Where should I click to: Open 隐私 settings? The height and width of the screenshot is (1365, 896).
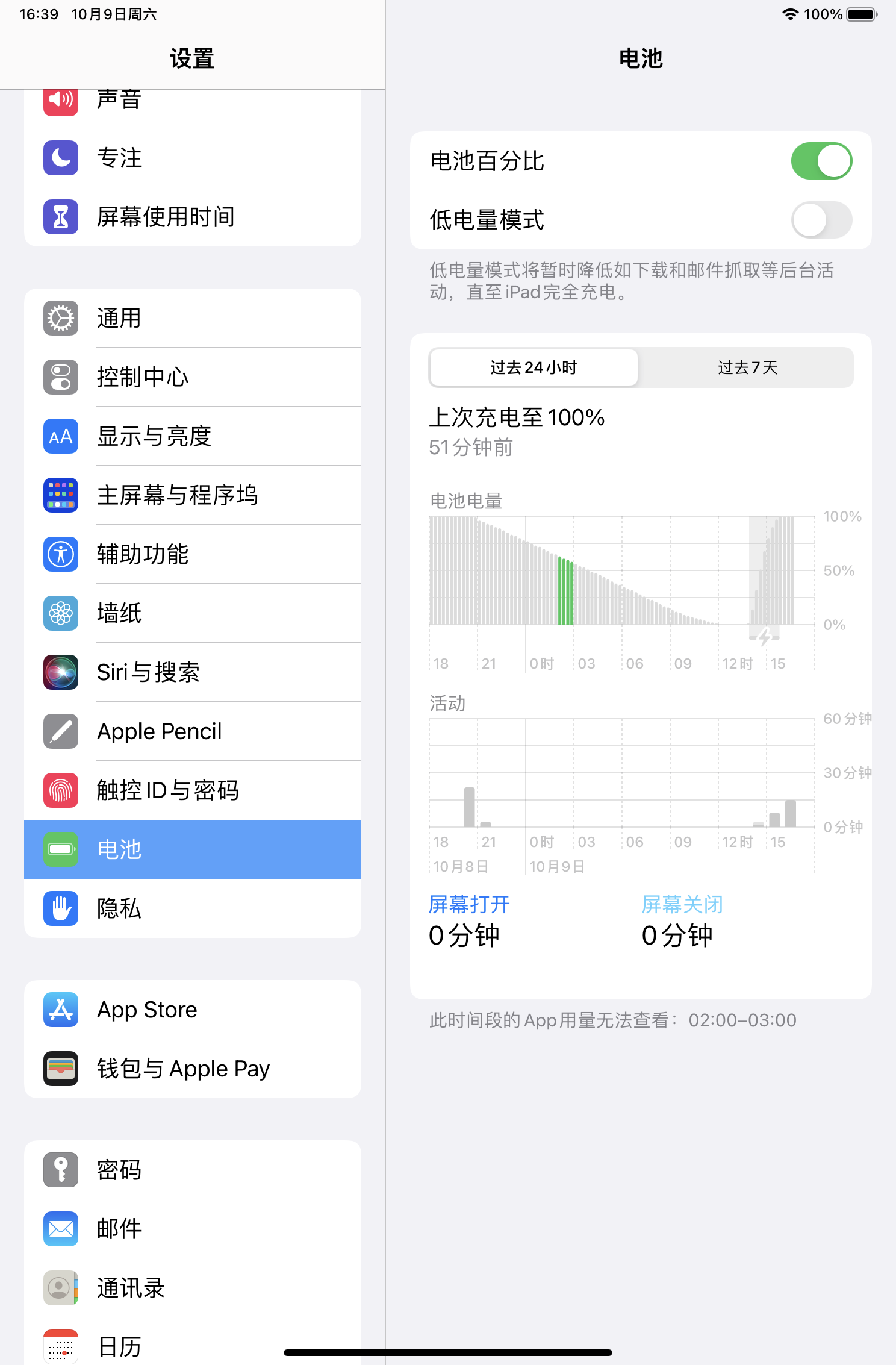point(193,908)
